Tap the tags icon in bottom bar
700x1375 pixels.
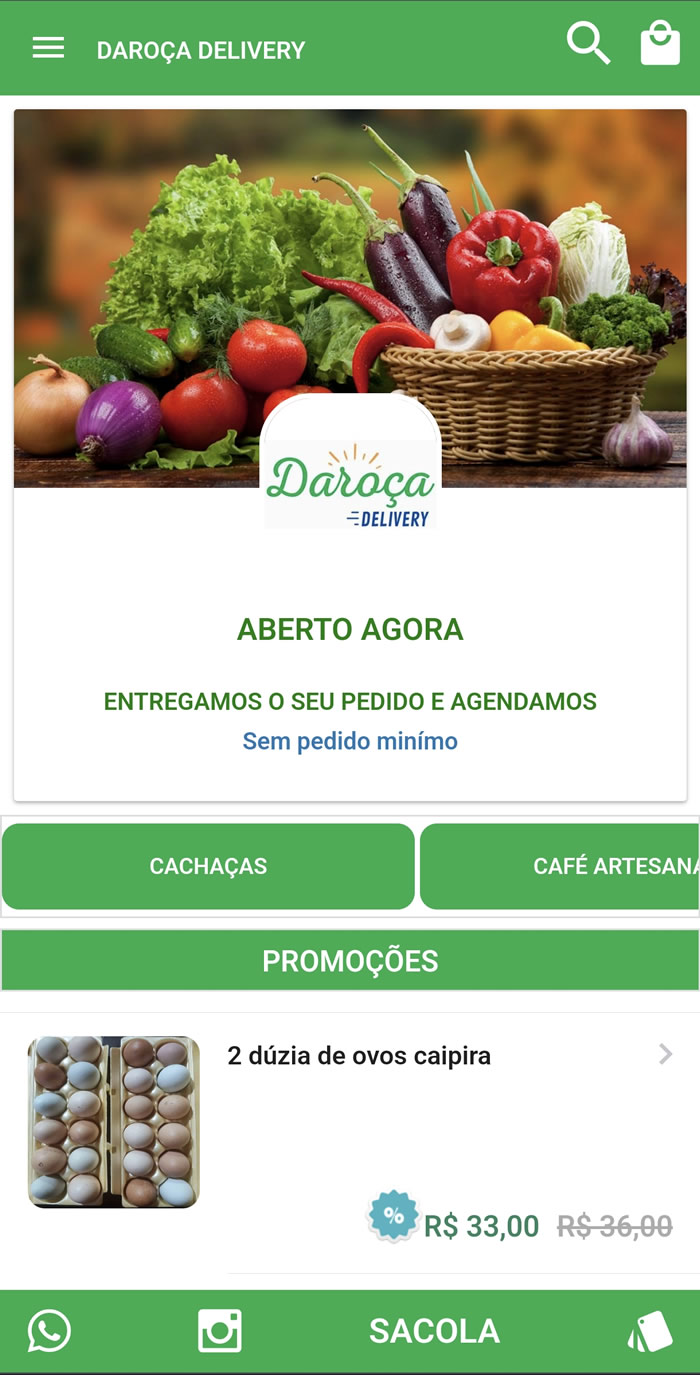(650, 1332)
